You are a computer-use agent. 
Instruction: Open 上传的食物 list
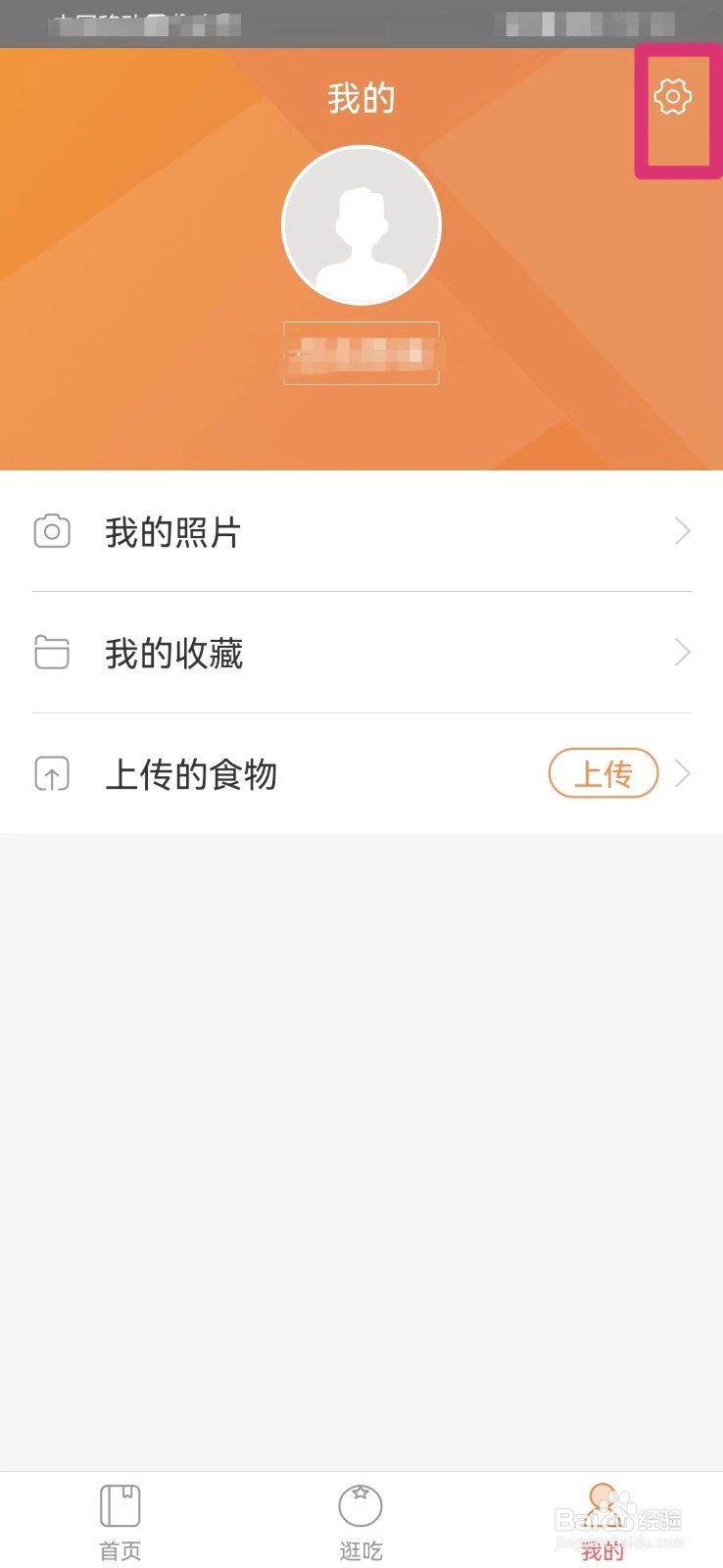361,774
